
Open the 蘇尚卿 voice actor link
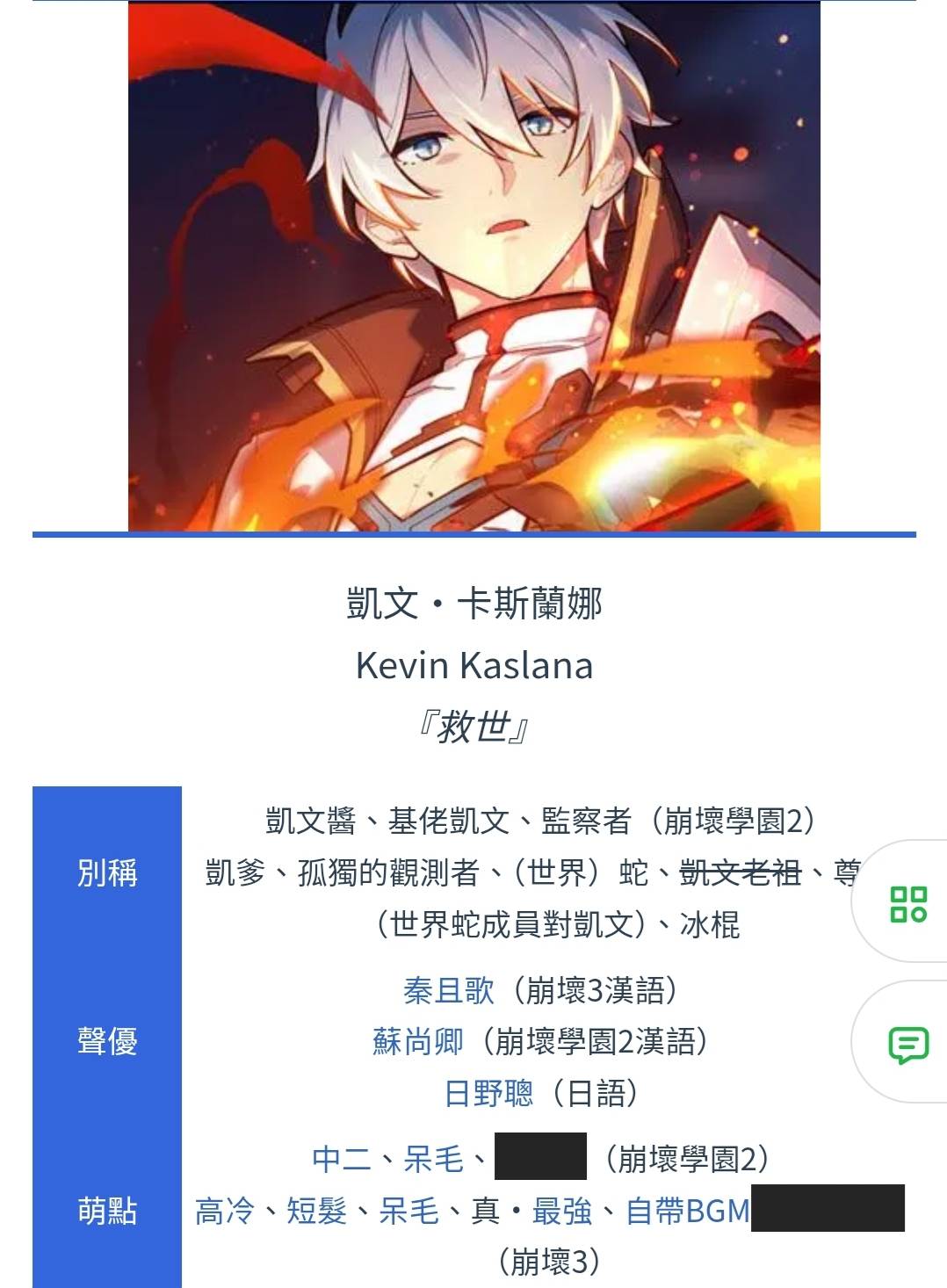coord(417,1041)
